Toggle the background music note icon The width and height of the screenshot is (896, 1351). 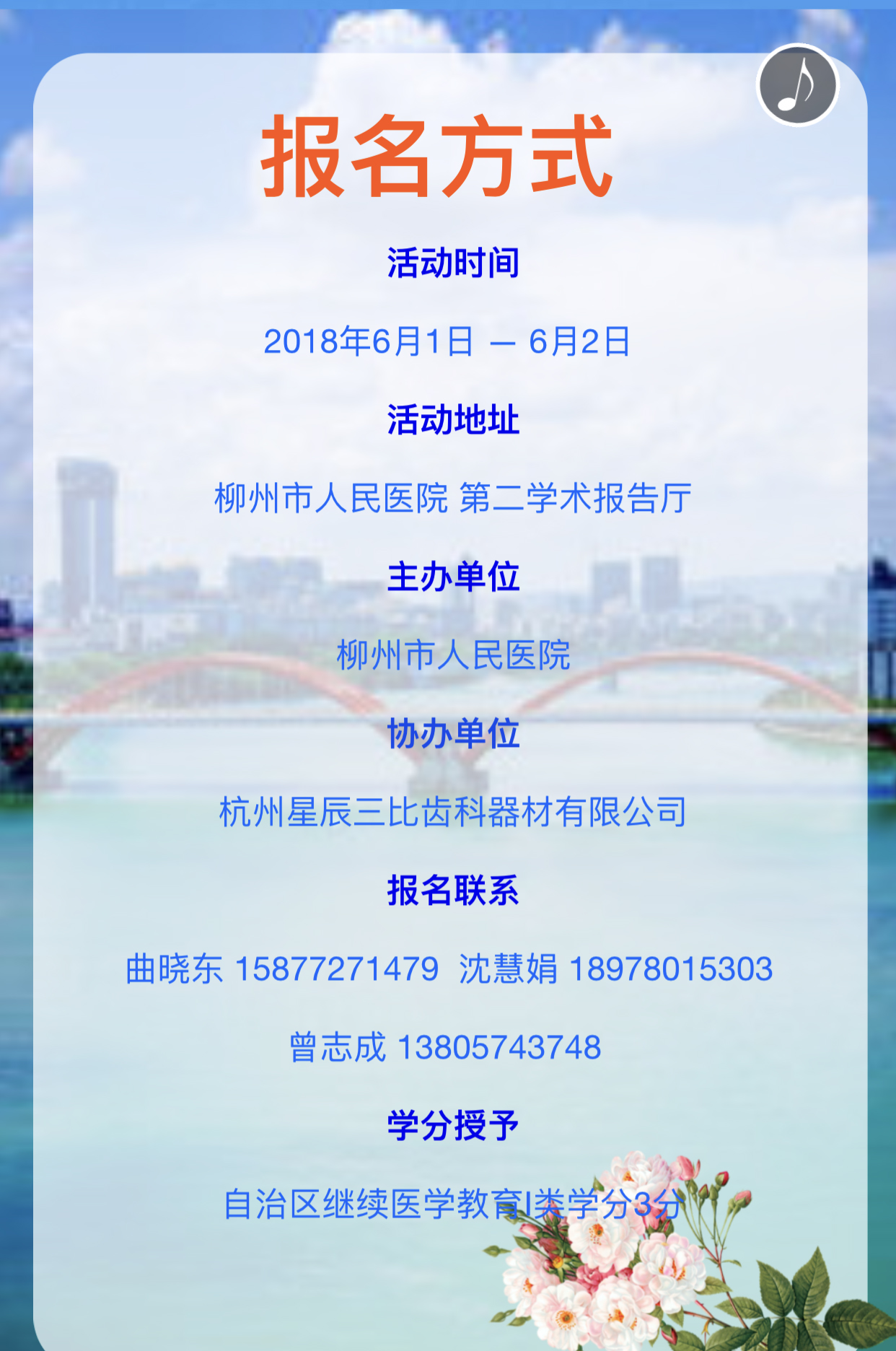click(x=797, y=85)
